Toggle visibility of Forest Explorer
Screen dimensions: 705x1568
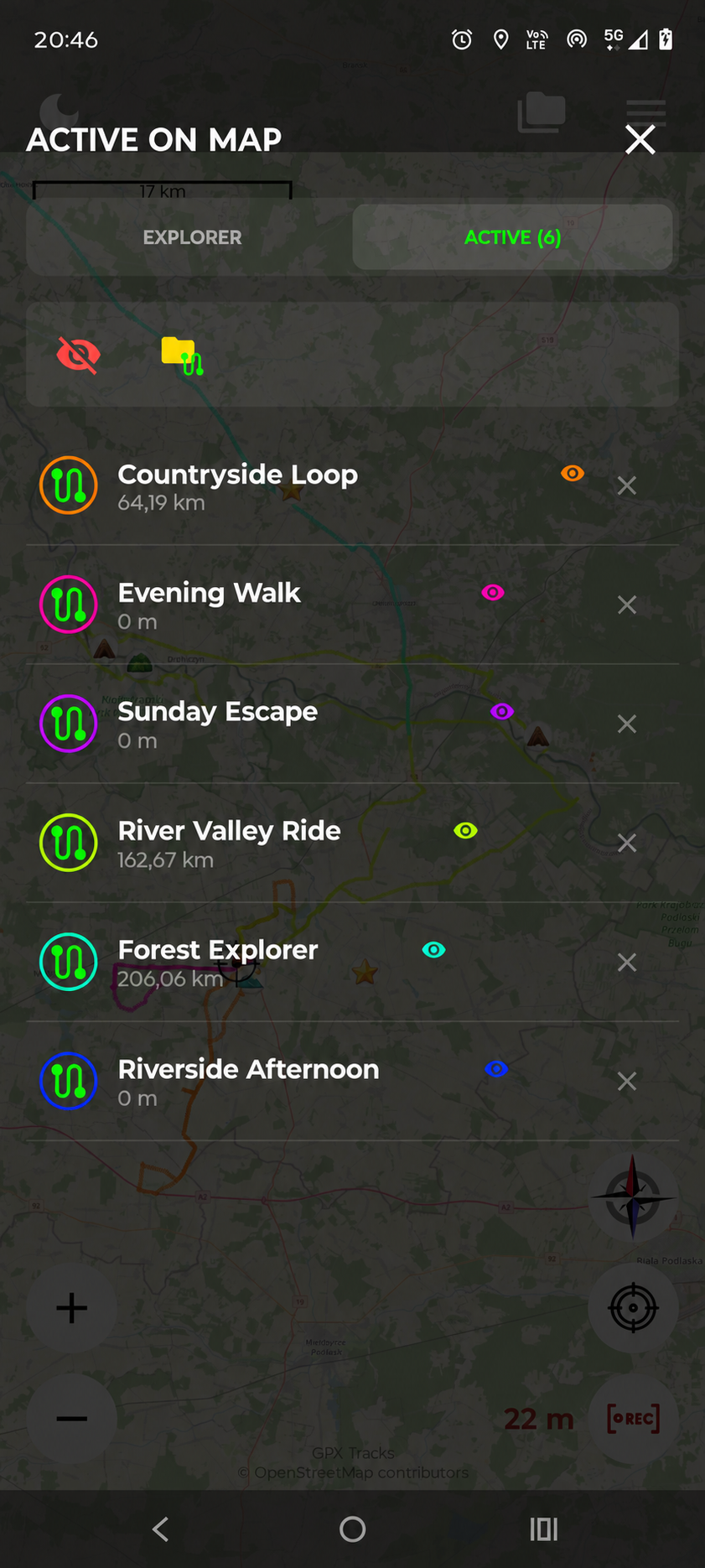[433, 950]
